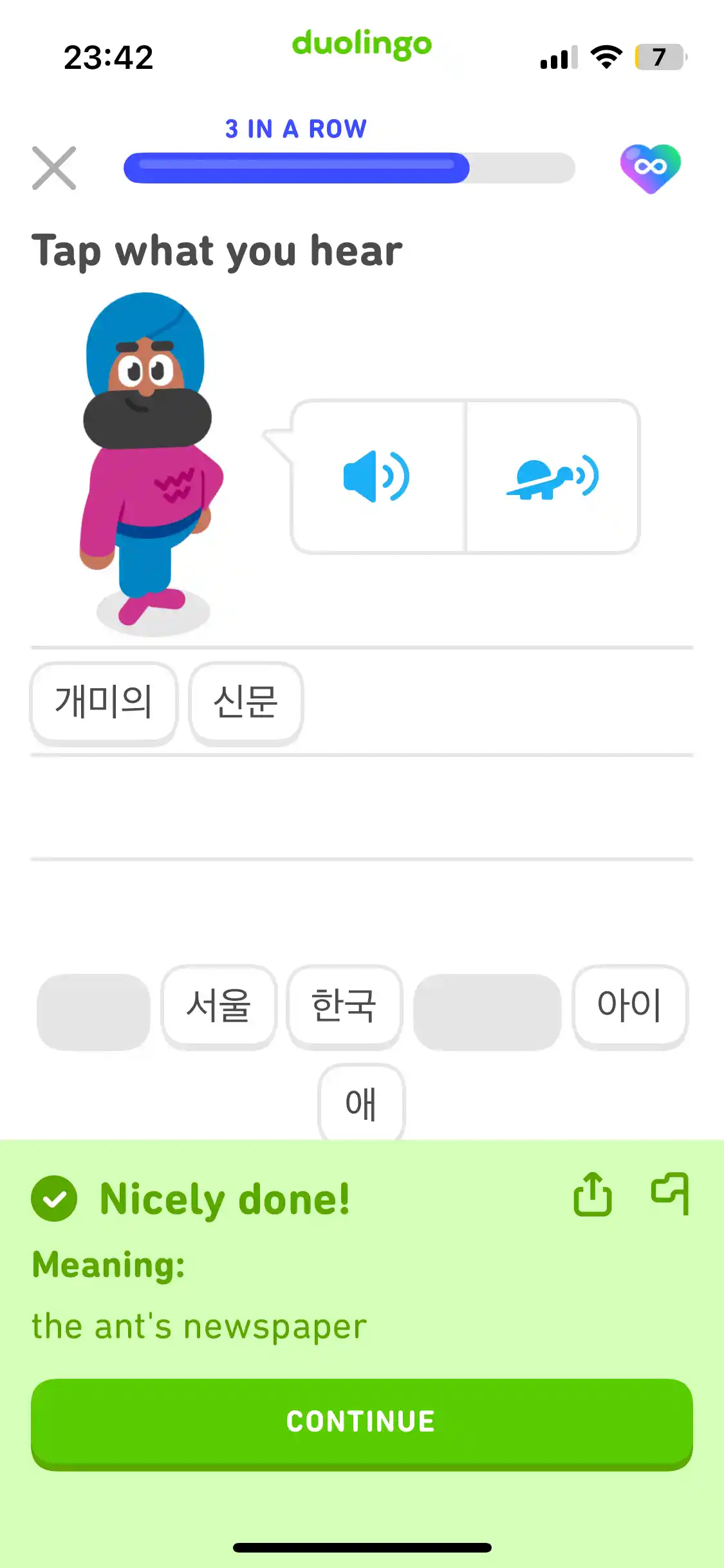
Task: Close the lesson with the X button
Action: coord(54,168)
